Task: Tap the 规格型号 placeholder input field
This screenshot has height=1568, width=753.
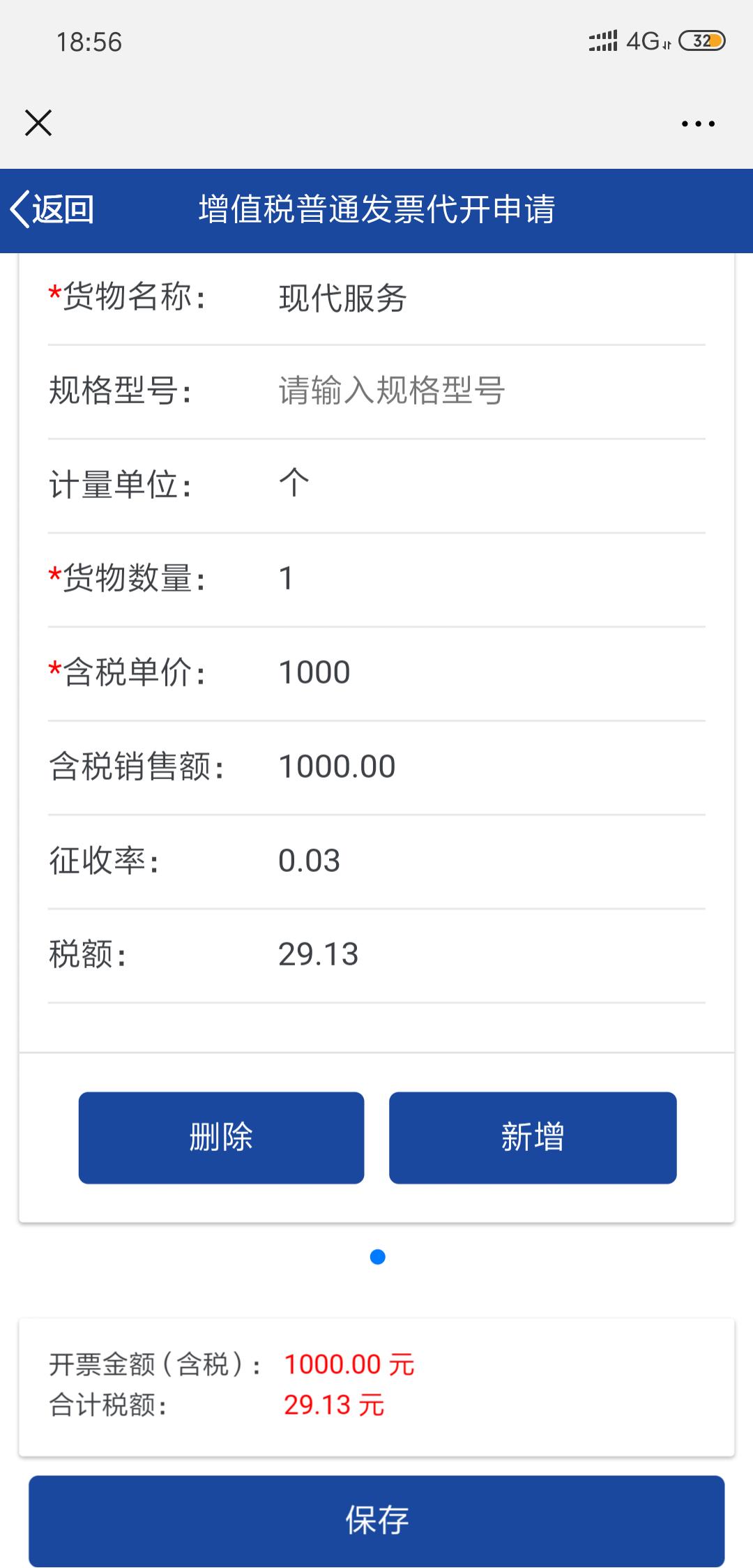Action: (392, 391)
